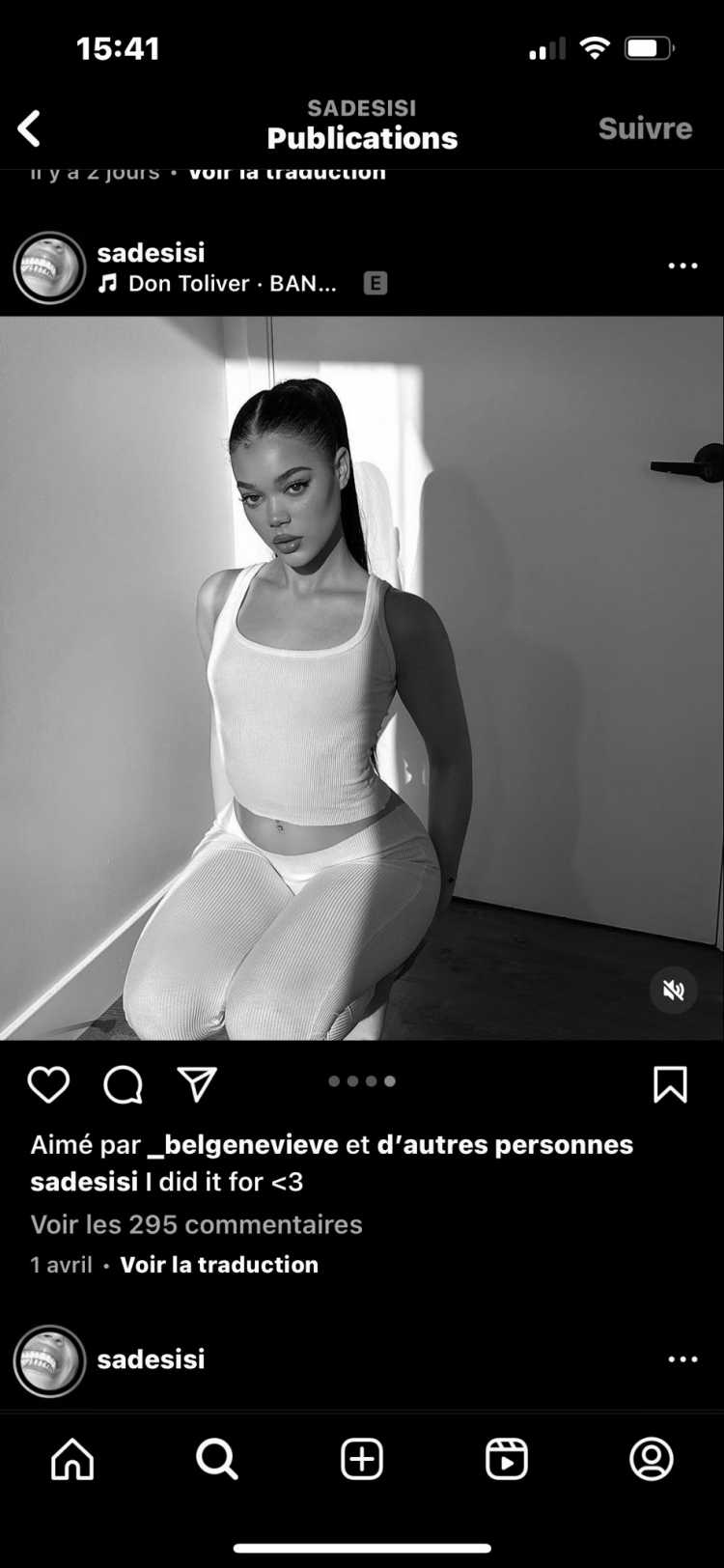Viewport: 724px width, 1568px height.
Task: Share the post with the paper plane icon
Action: coord(198,1085)
